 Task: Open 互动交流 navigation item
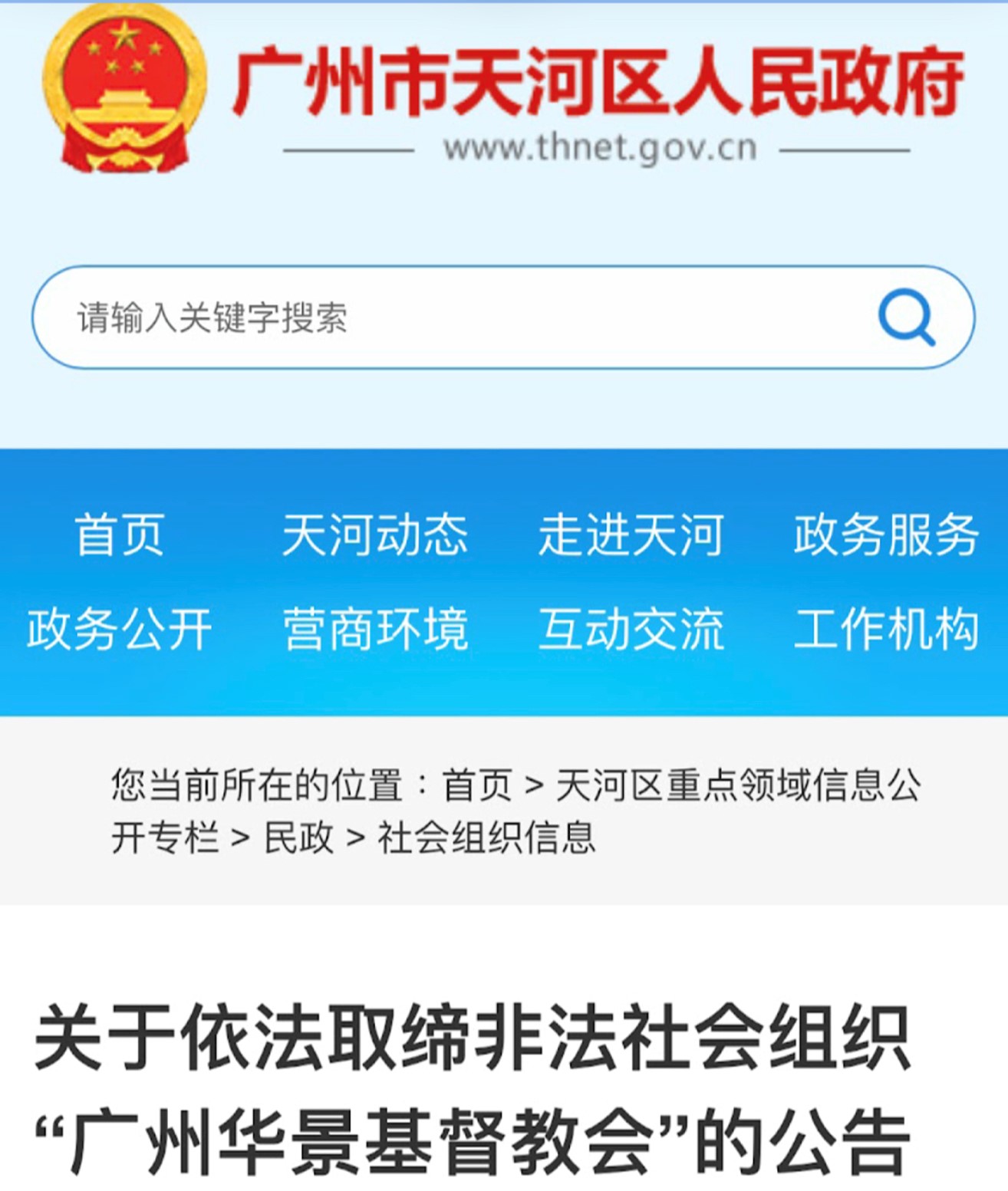coord(631,630)
